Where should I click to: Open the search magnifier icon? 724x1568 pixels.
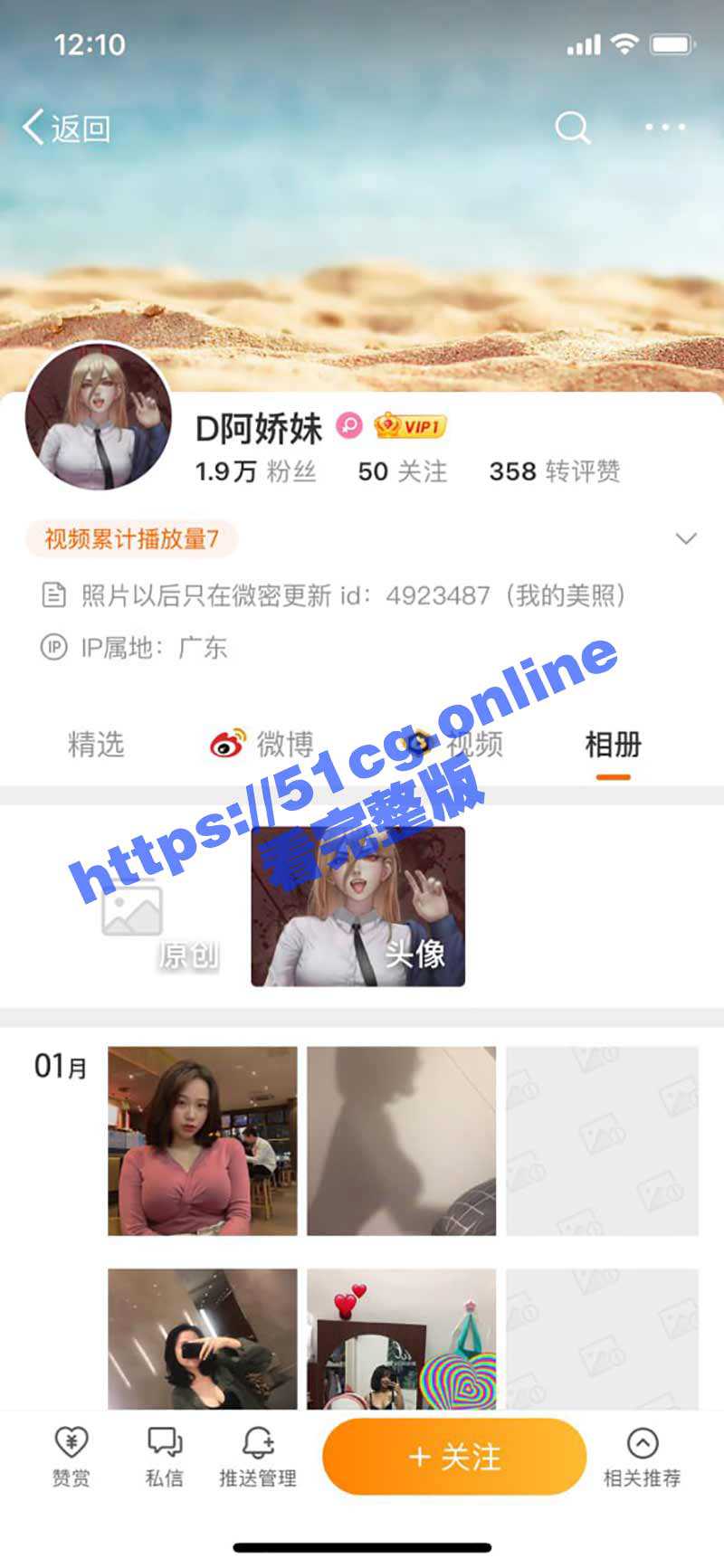[x=572, y=128]
